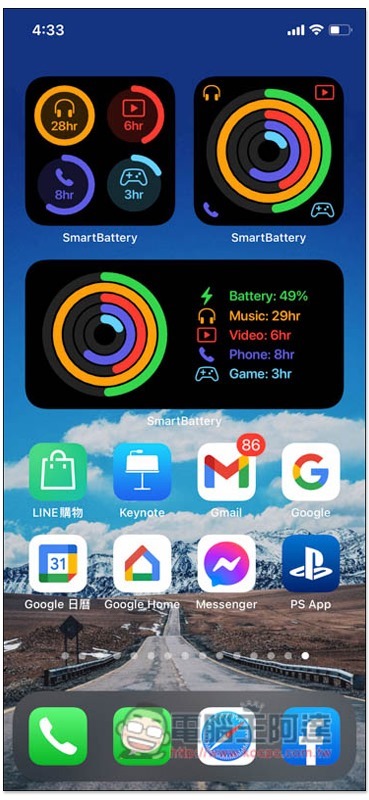The image size is (369, 800).
Task: Open Gmail with 86 unread
Action: (x=227, y=472)
